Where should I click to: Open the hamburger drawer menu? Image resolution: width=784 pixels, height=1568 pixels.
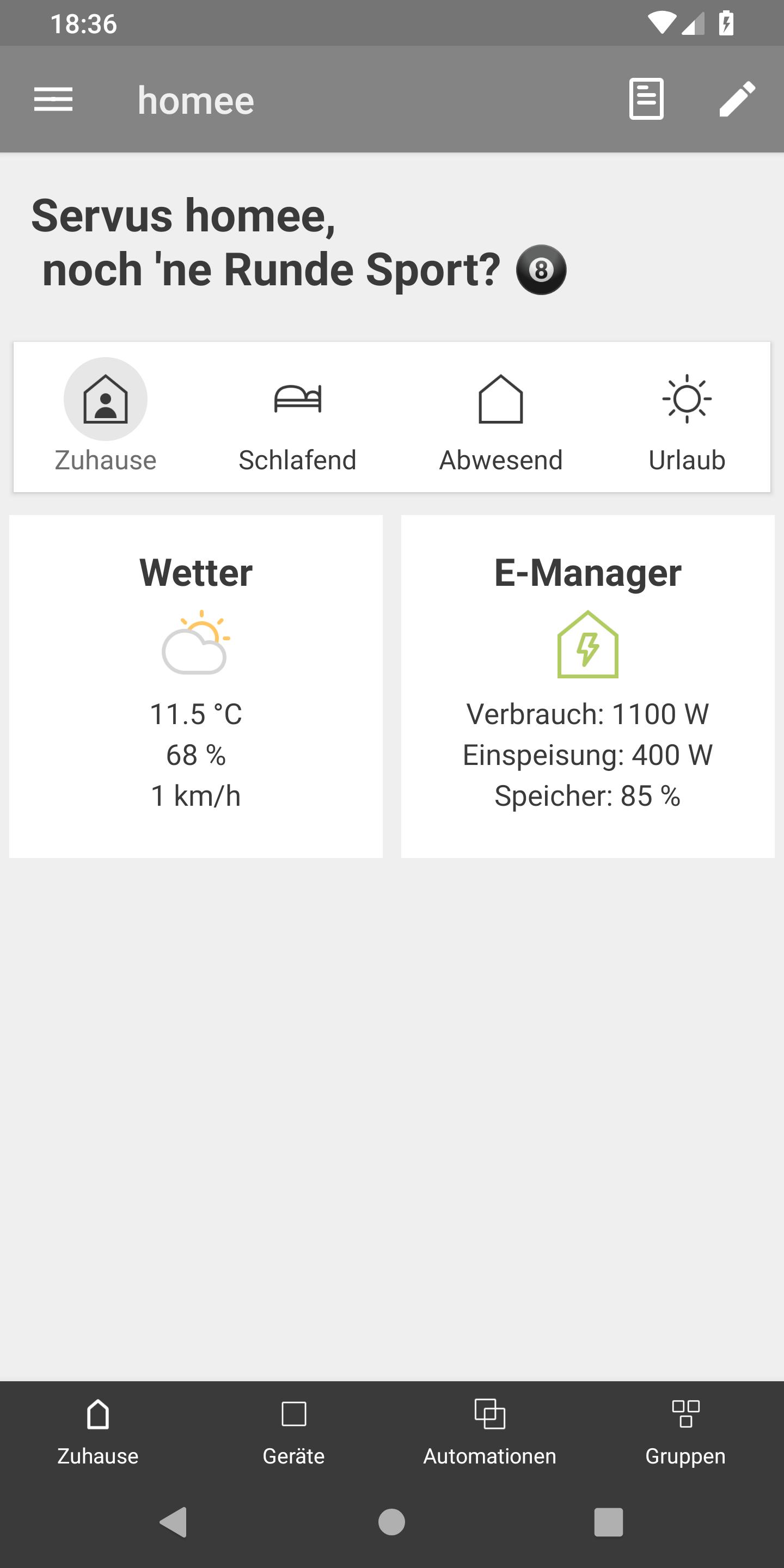pos(53,99)
